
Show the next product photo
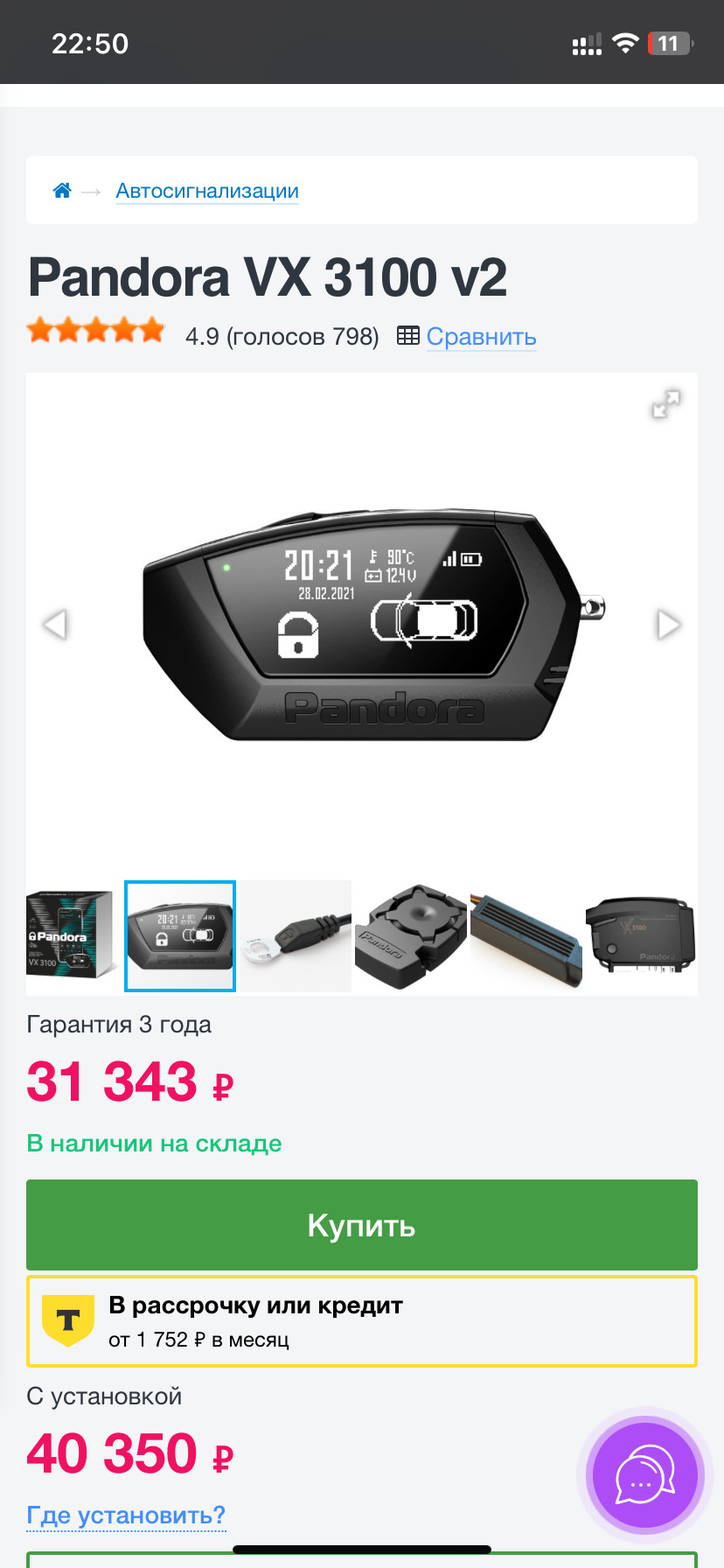coord(668,625)
